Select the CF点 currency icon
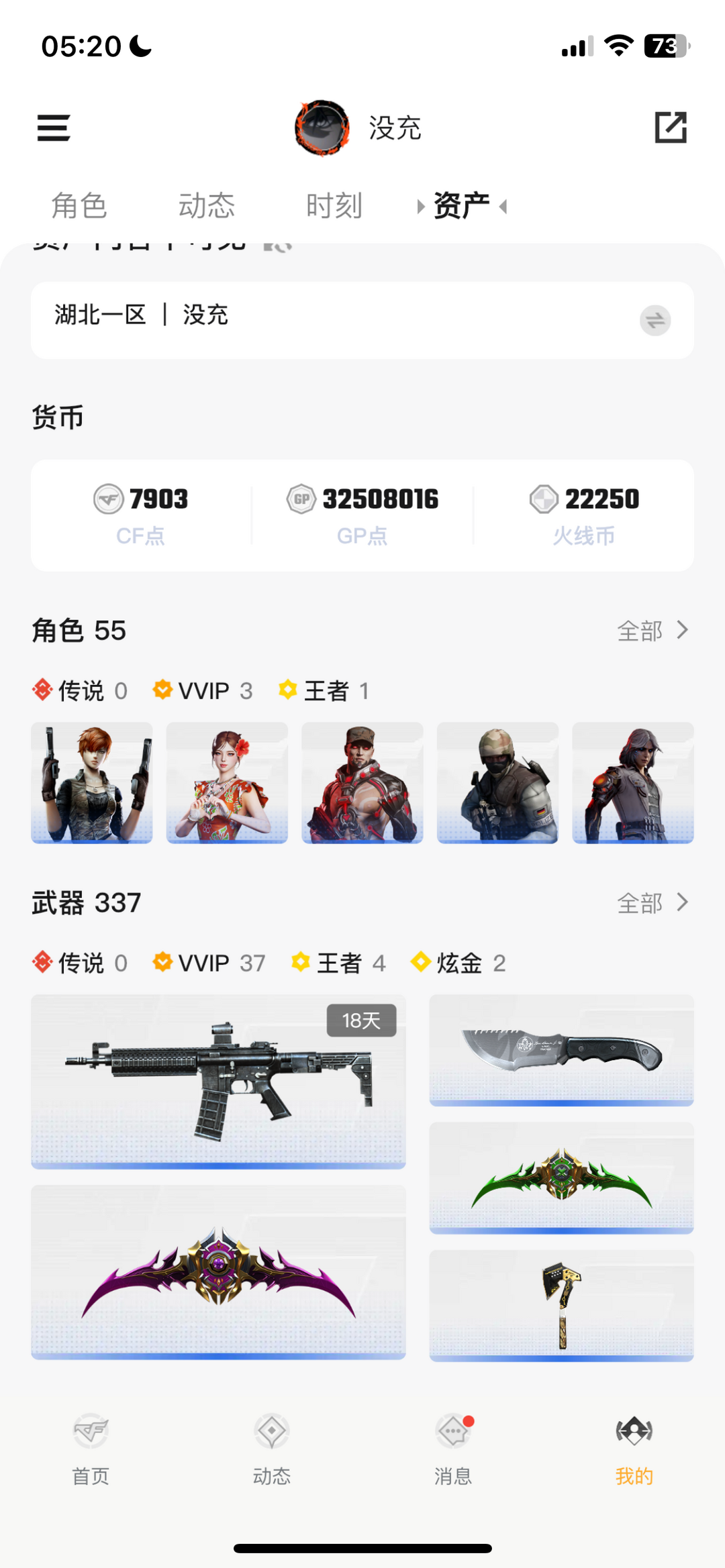Viewport: 725px width, 1568px height. [x=109, y=499]
